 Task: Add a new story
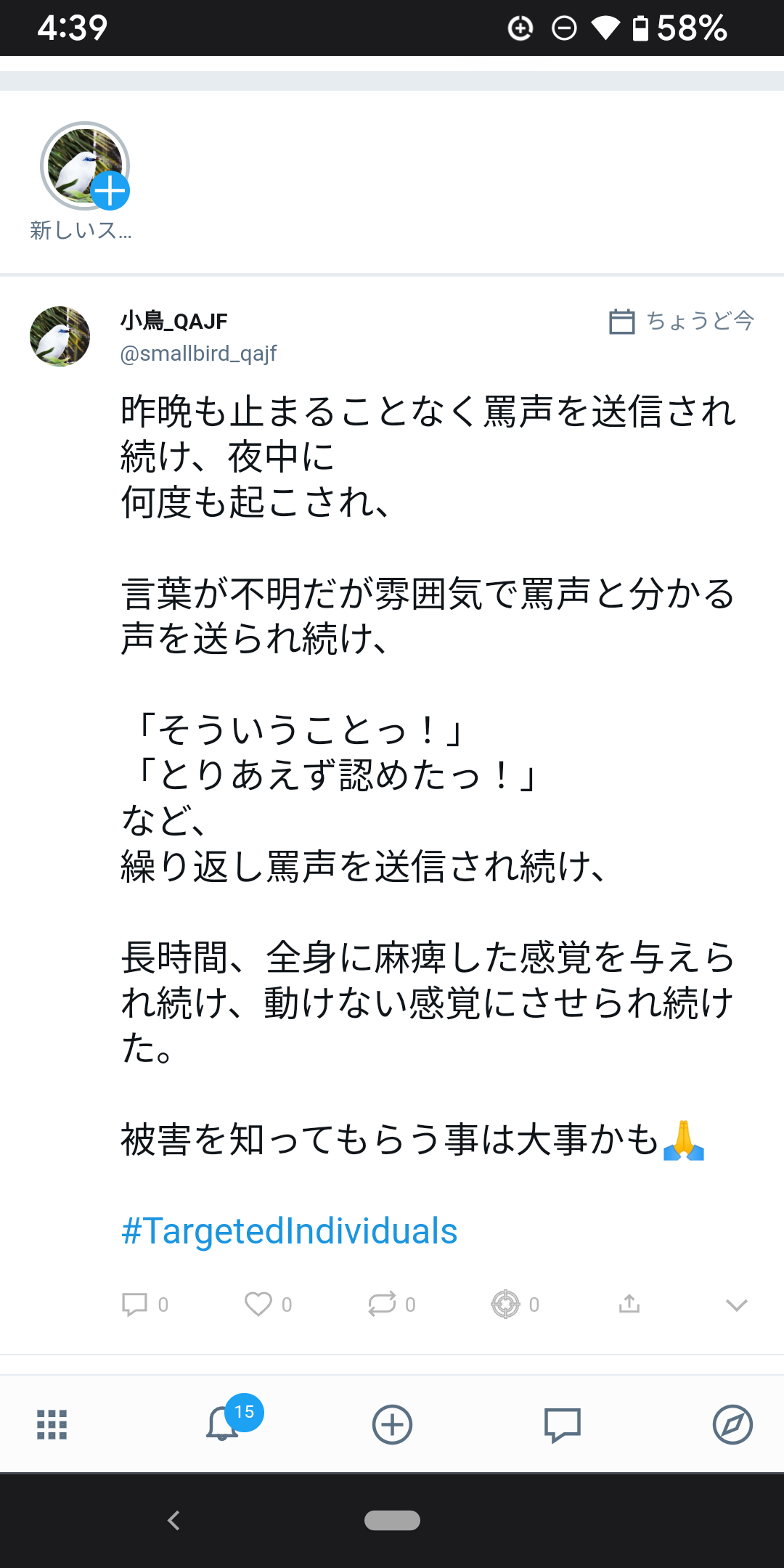coord(85,167)
